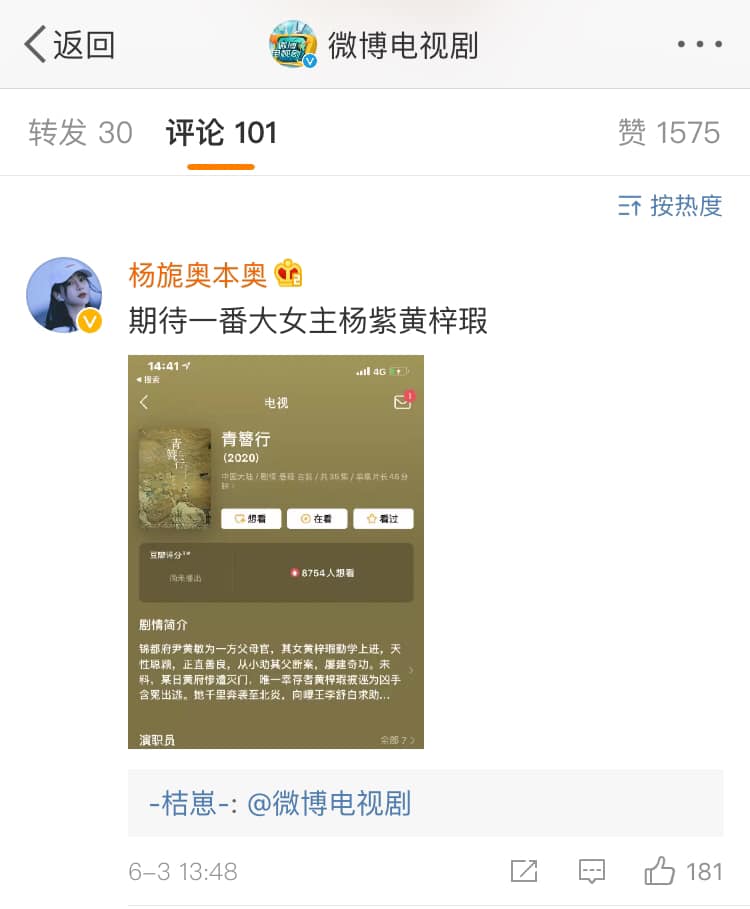750x909 pixels.
Task: Tap the @微博电视剧 mention link
Action: (330, 803)
